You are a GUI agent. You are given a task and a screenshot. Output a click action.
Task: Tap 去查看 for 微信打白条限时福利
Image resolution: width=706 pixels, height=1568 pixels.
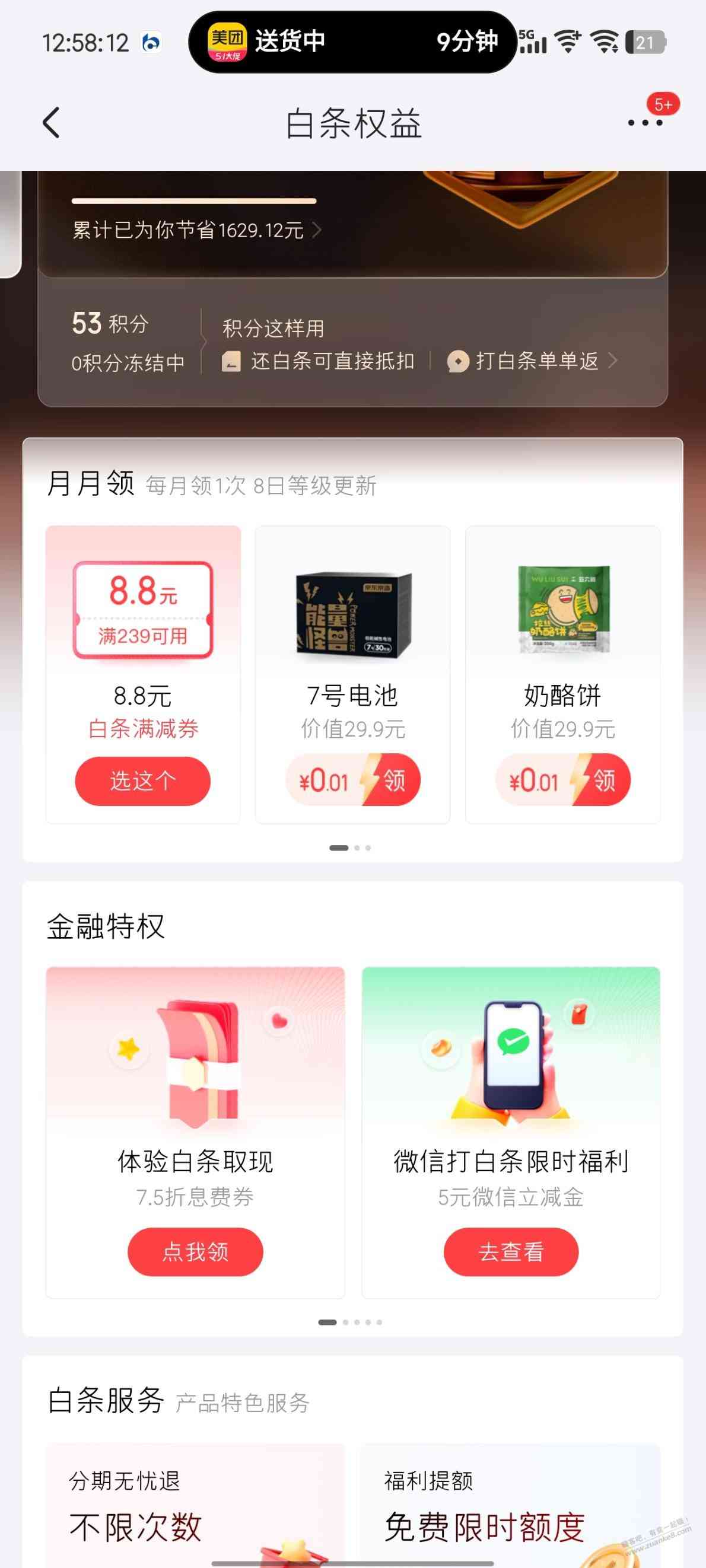tap(510, 1252)
